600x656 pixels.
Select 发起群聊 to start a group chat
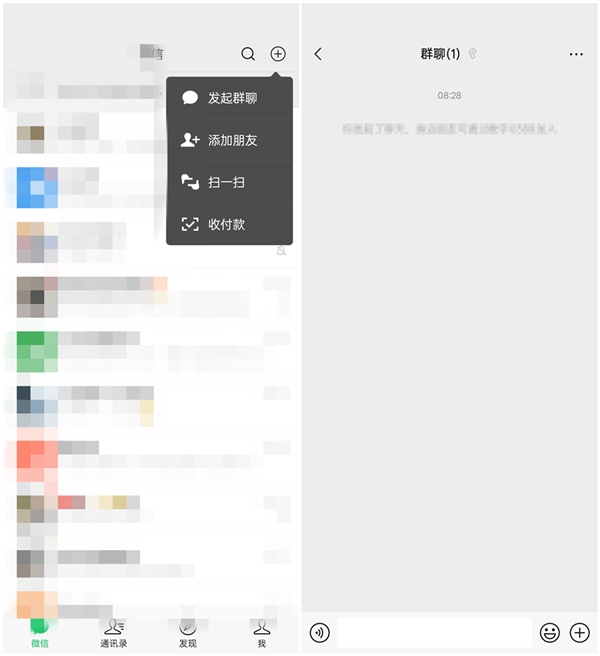click(x=230, y=98)
